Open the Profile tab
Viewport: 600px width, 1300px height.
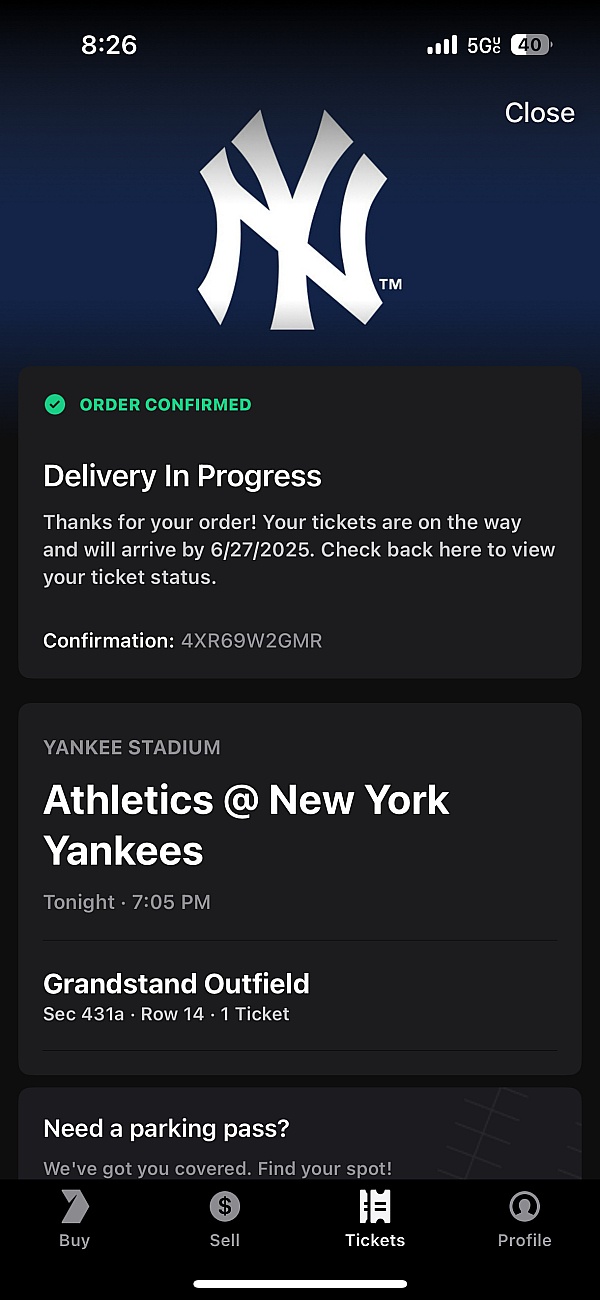524,1219
